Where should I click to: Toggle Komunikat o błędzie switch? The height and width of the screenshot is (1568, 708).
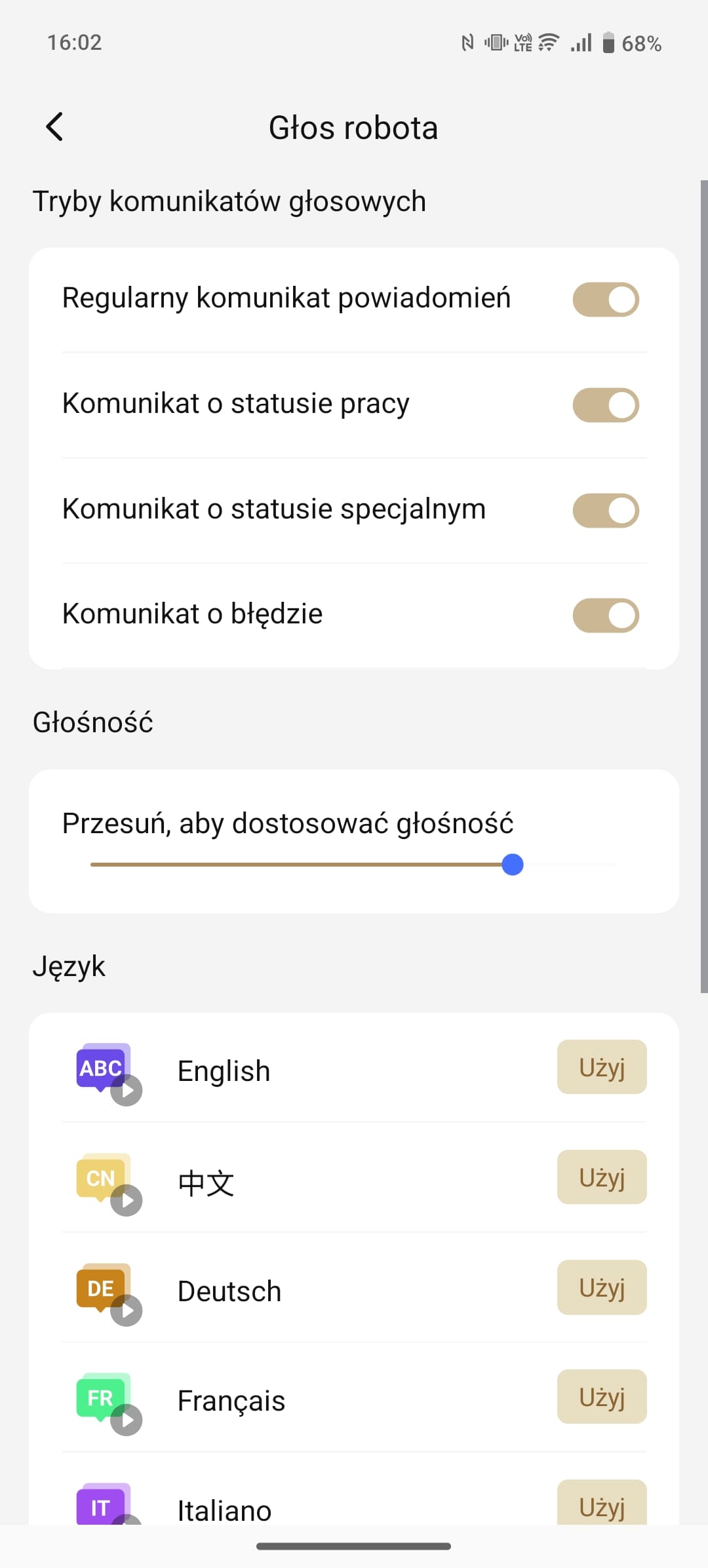(606, 616)
